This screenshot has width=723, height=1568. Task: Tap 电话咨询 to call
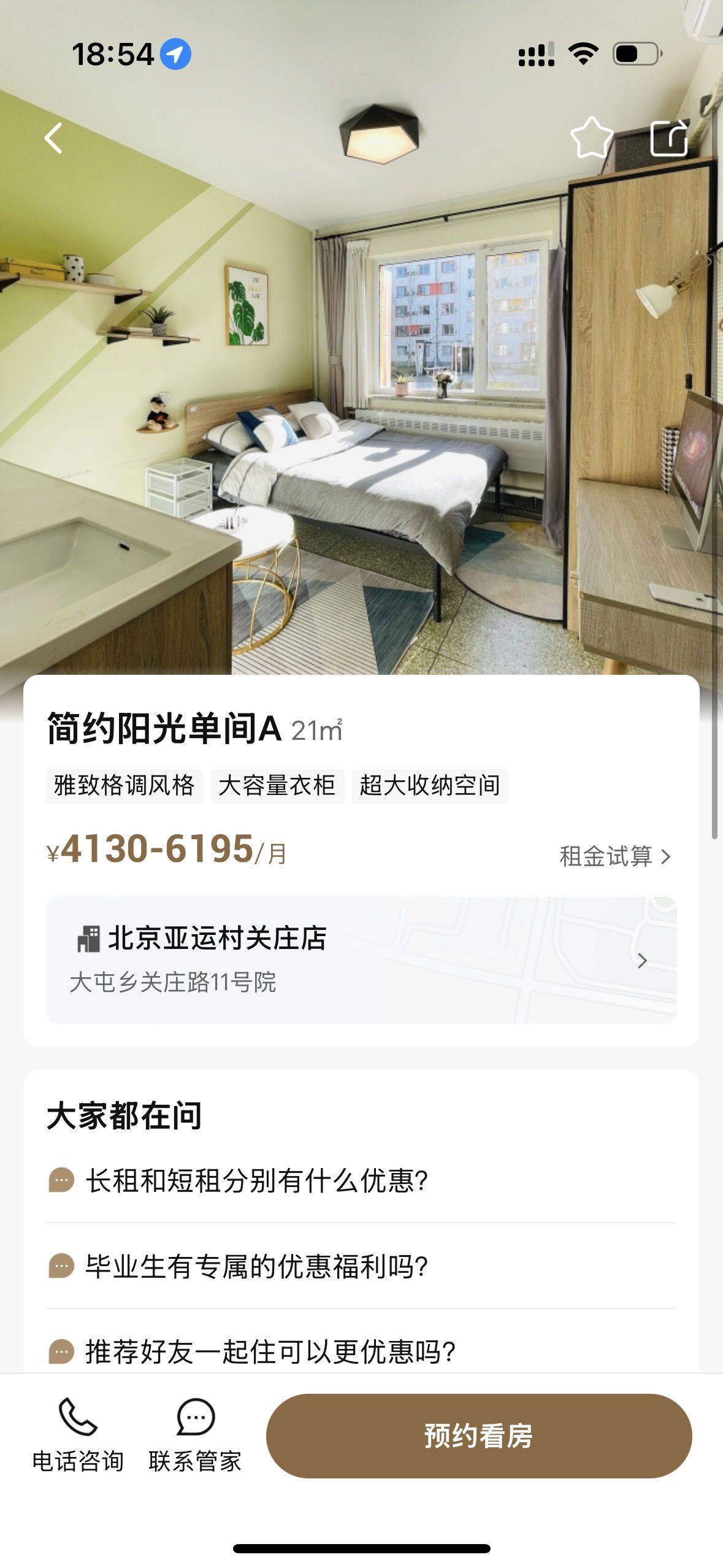pyautogui.click(x=78, y=1435)
